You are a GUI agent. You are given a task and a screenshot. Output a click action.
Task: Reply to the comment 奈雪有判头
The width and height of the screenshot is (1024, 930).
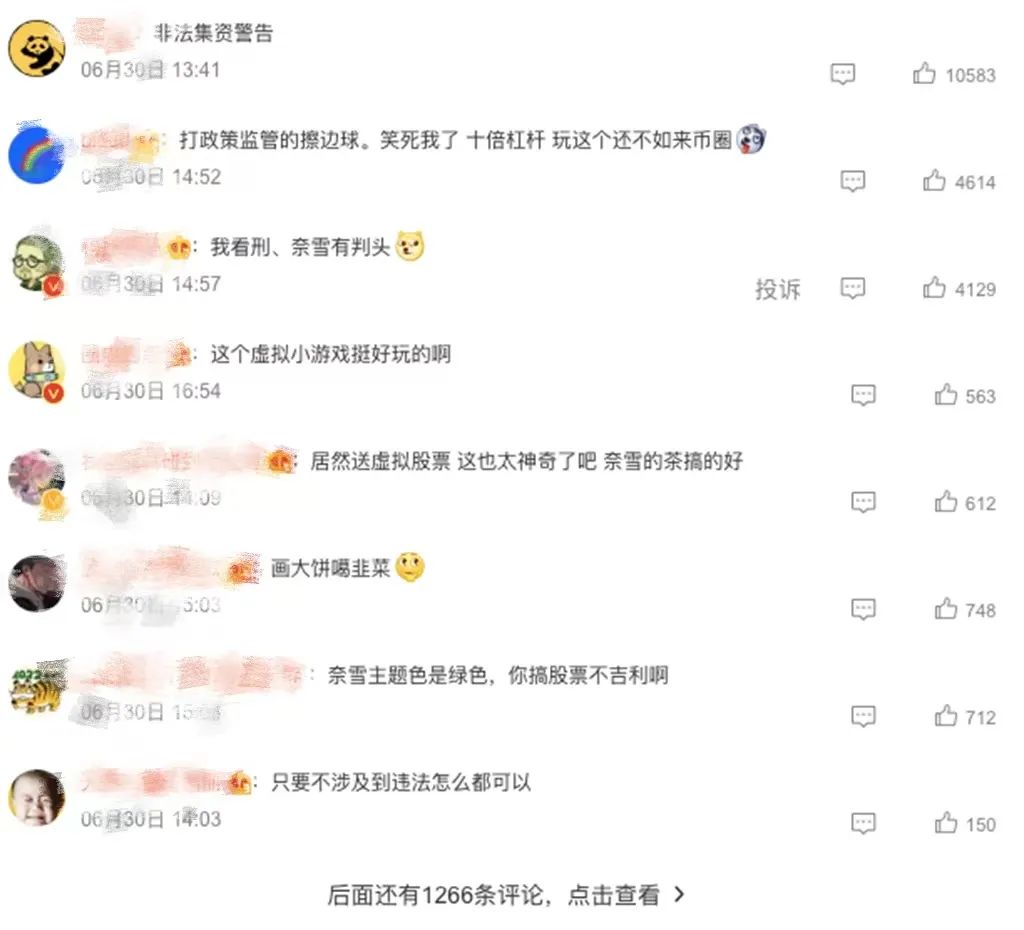click(852, 289)
